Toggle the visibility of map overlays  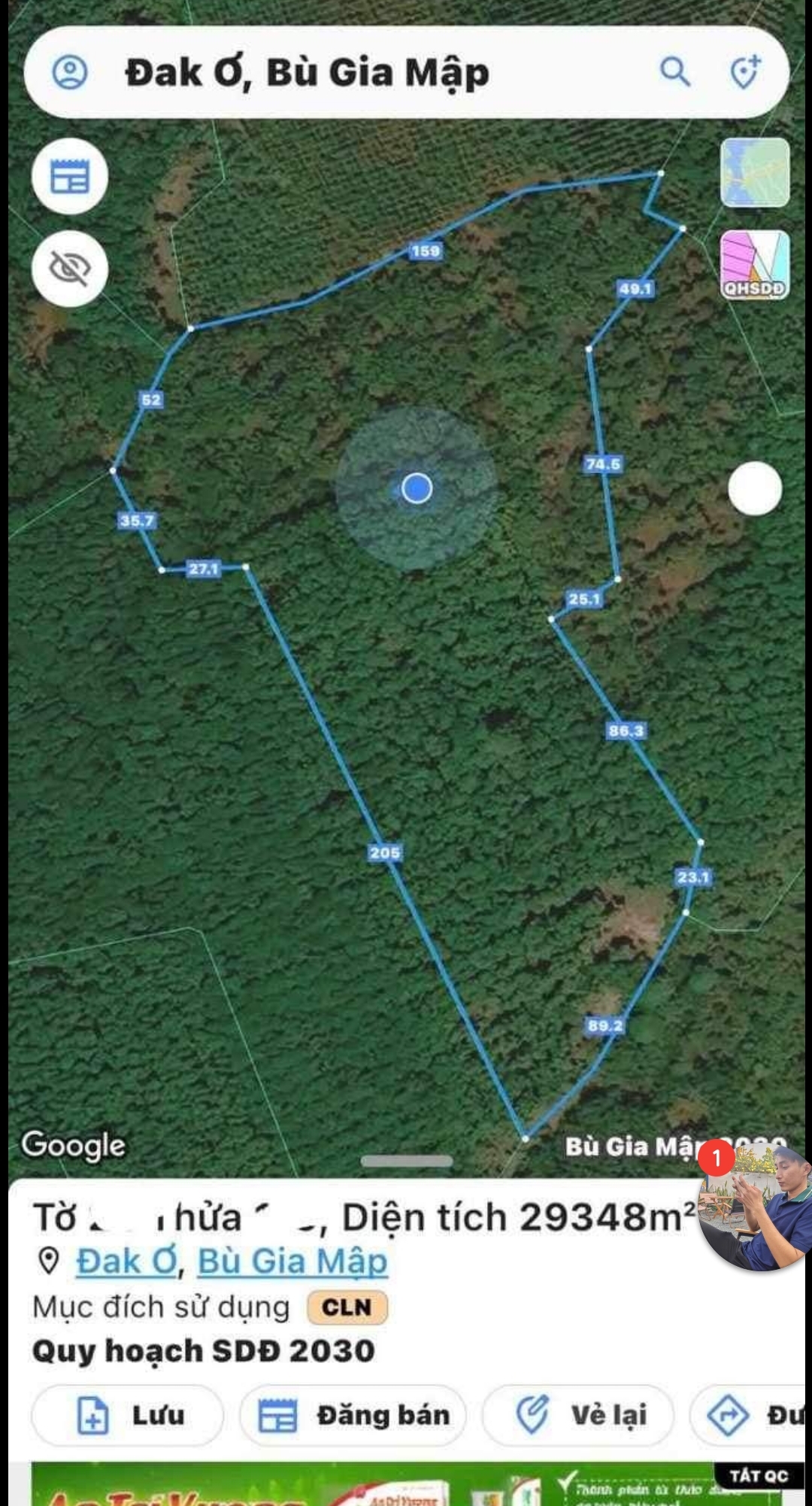[70, 269]
